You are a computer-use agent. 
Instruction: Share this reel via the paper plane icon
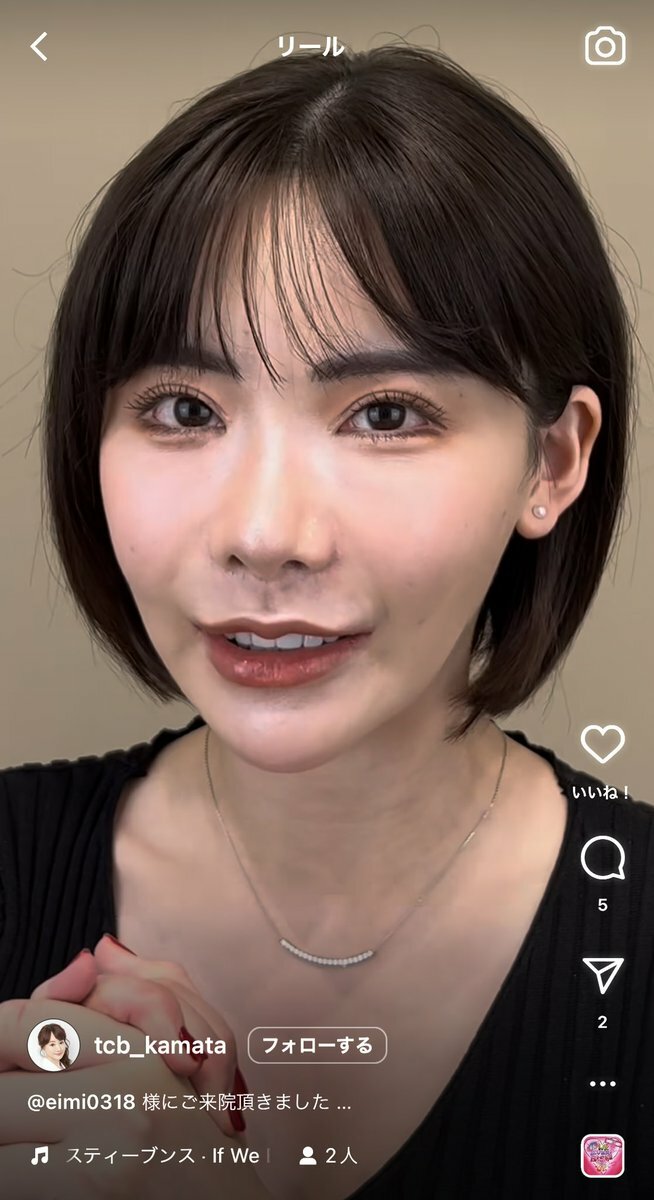pos(602,975)
